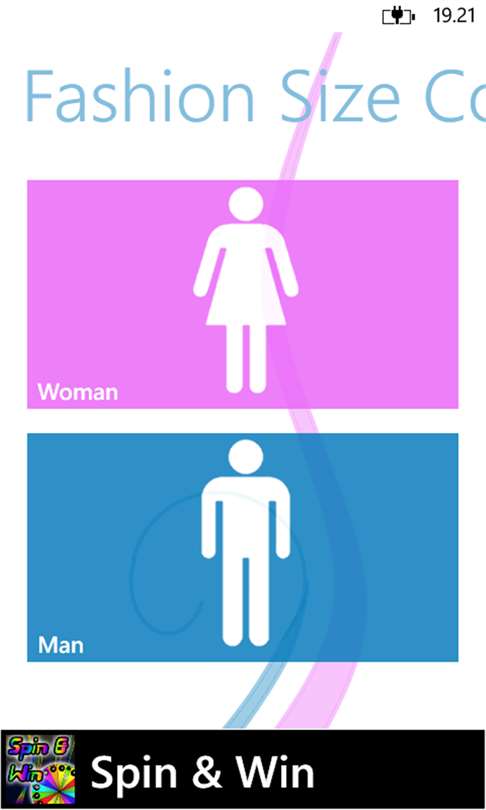Open the Spin & Win ad banner
486x810 pixels.
tap(243, 770)
